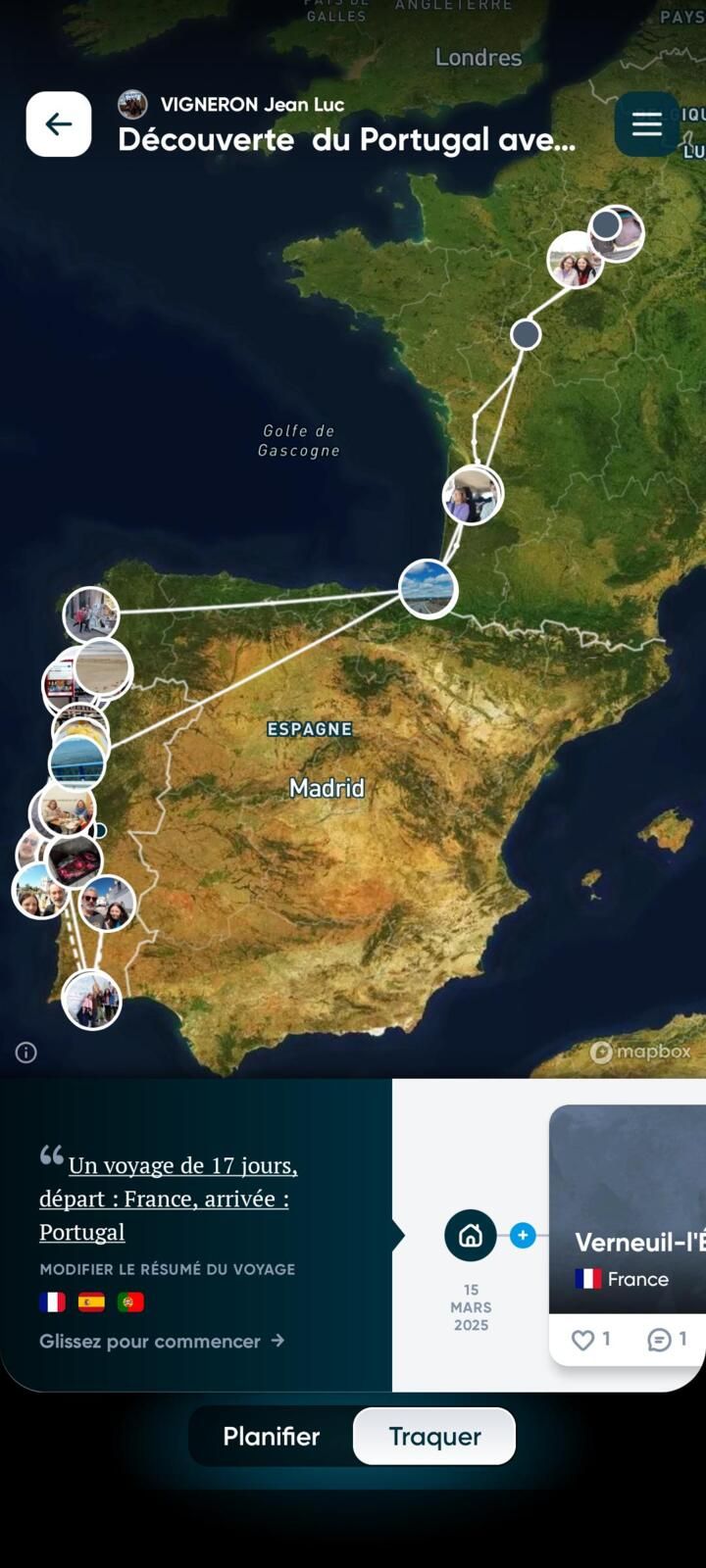Switch to the Planifier tab
706x1568 pixels.
click(x=272, y=1437)
